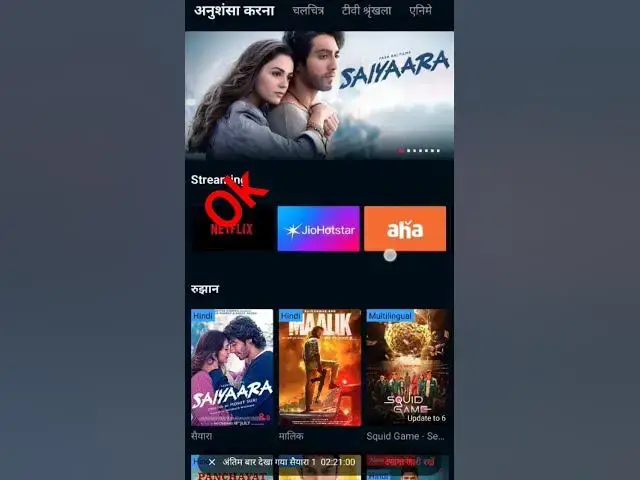
Task: Open the एनिमे tab
Action: (x=420, y=11)
